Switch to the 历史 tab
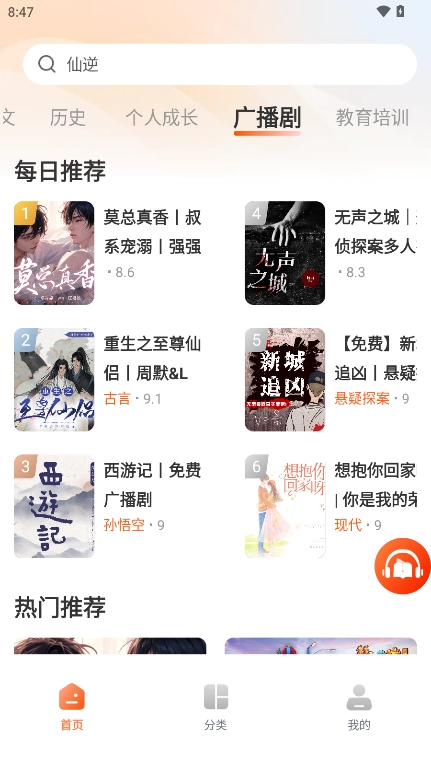 pyautogui.click(x=68, y=118)
